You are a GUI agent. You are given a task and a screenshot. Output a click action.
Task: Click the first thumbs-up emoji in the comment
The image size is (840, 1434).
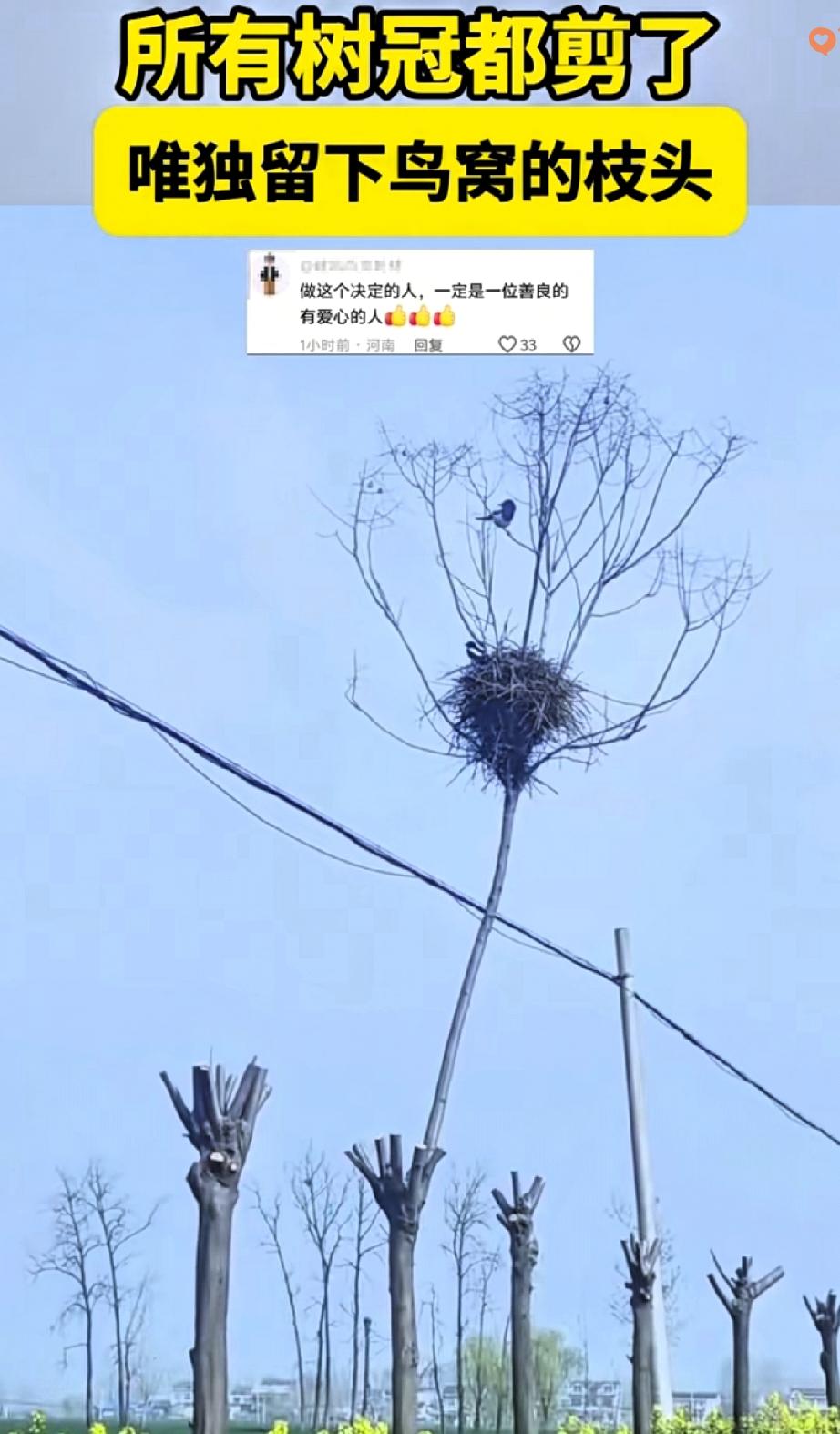point(398,316)
